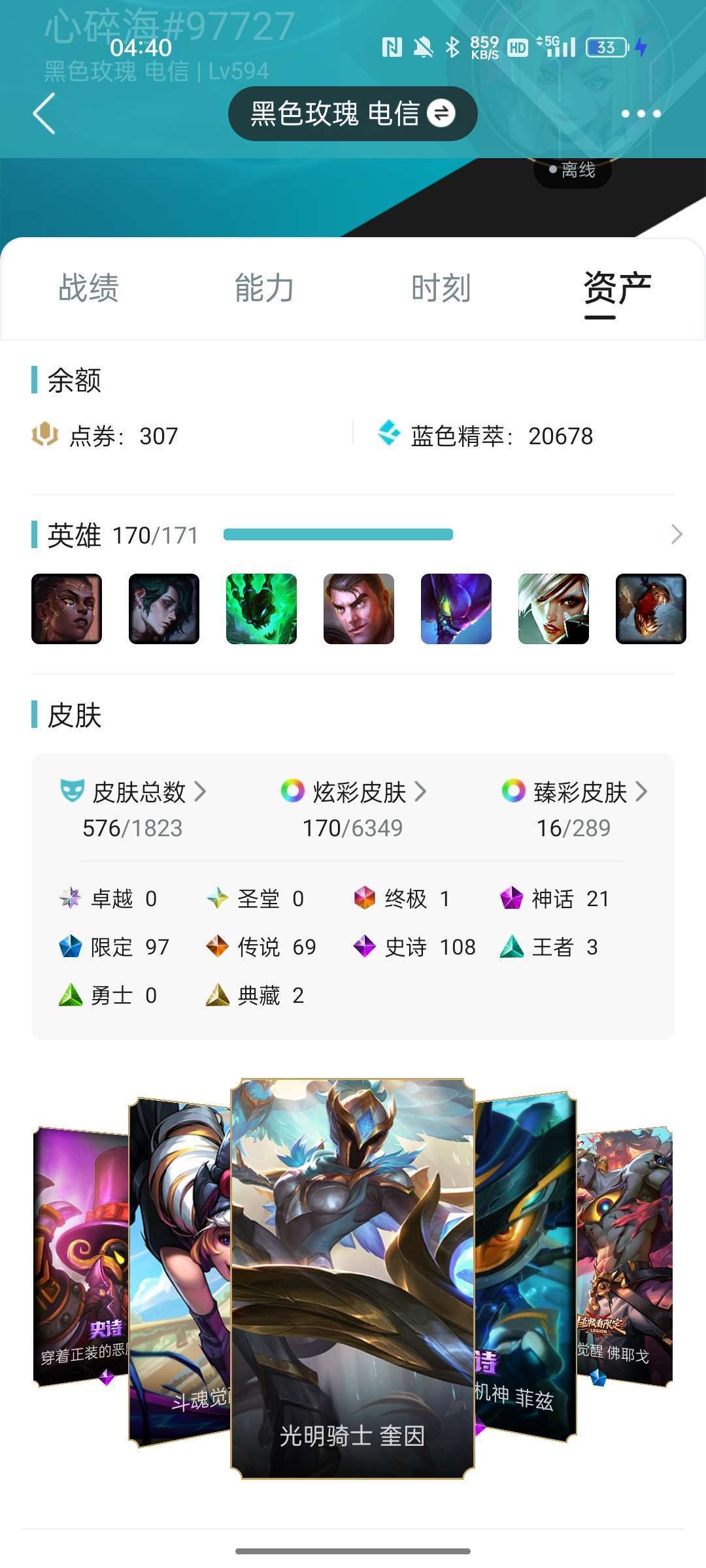Open the three-dot overflow menu
The image size is (706, 1568).
(x=641, y=114)
